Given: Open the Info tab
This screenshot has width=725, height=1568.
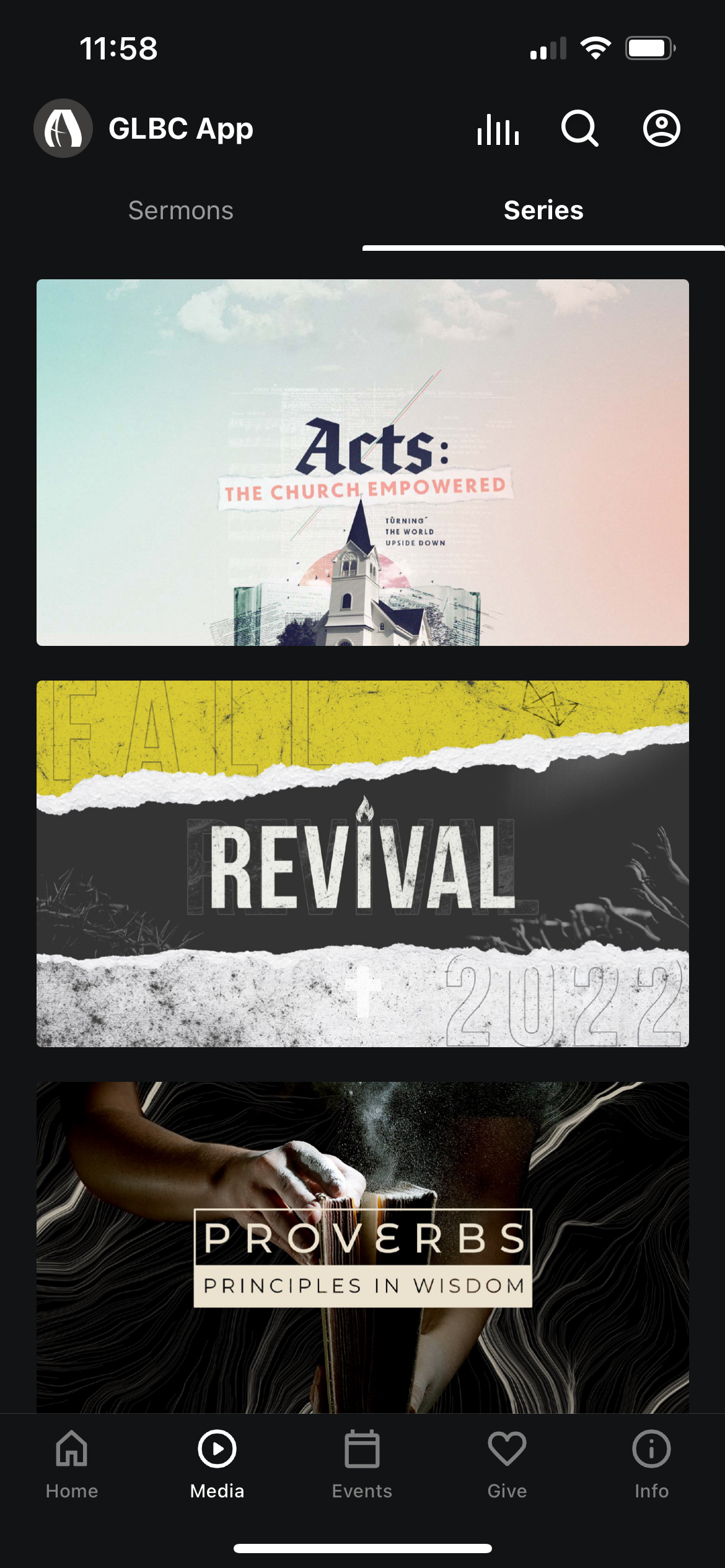Looking at the screenshot, I should coord(651,1465).
